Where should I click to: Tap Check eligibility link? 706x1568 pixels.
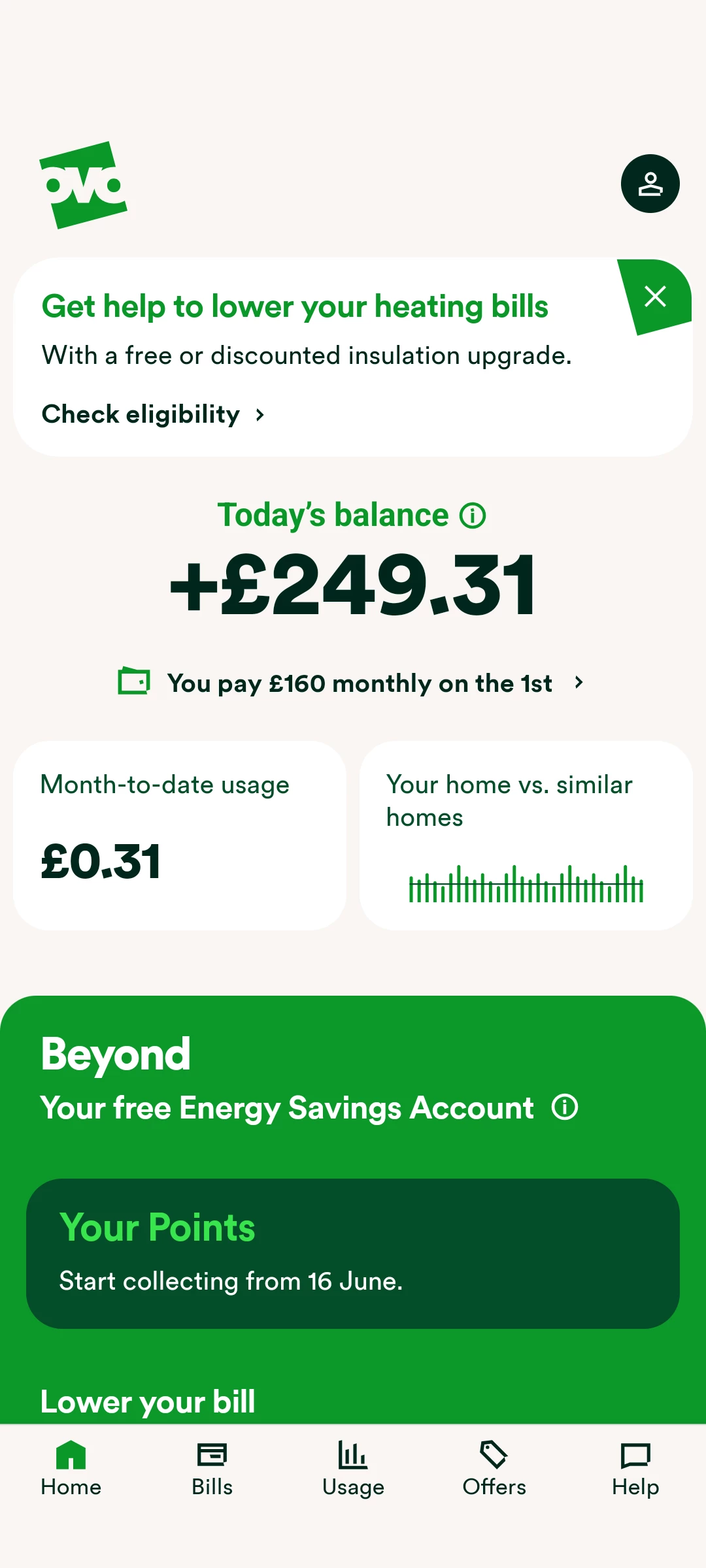[153, 414]
